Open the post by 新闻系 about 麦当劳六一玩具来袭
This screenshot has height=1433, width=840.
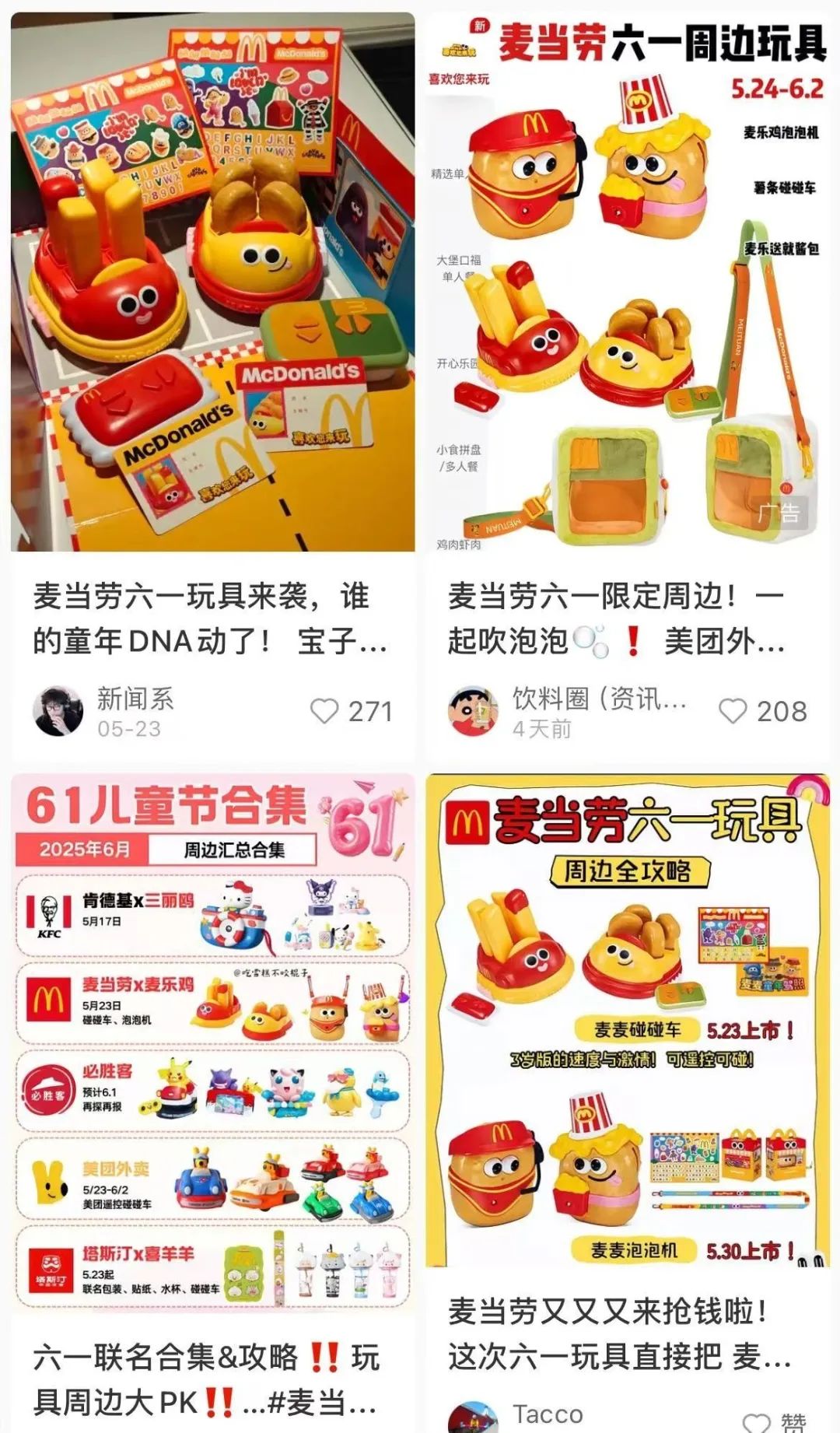coord(212,618)
